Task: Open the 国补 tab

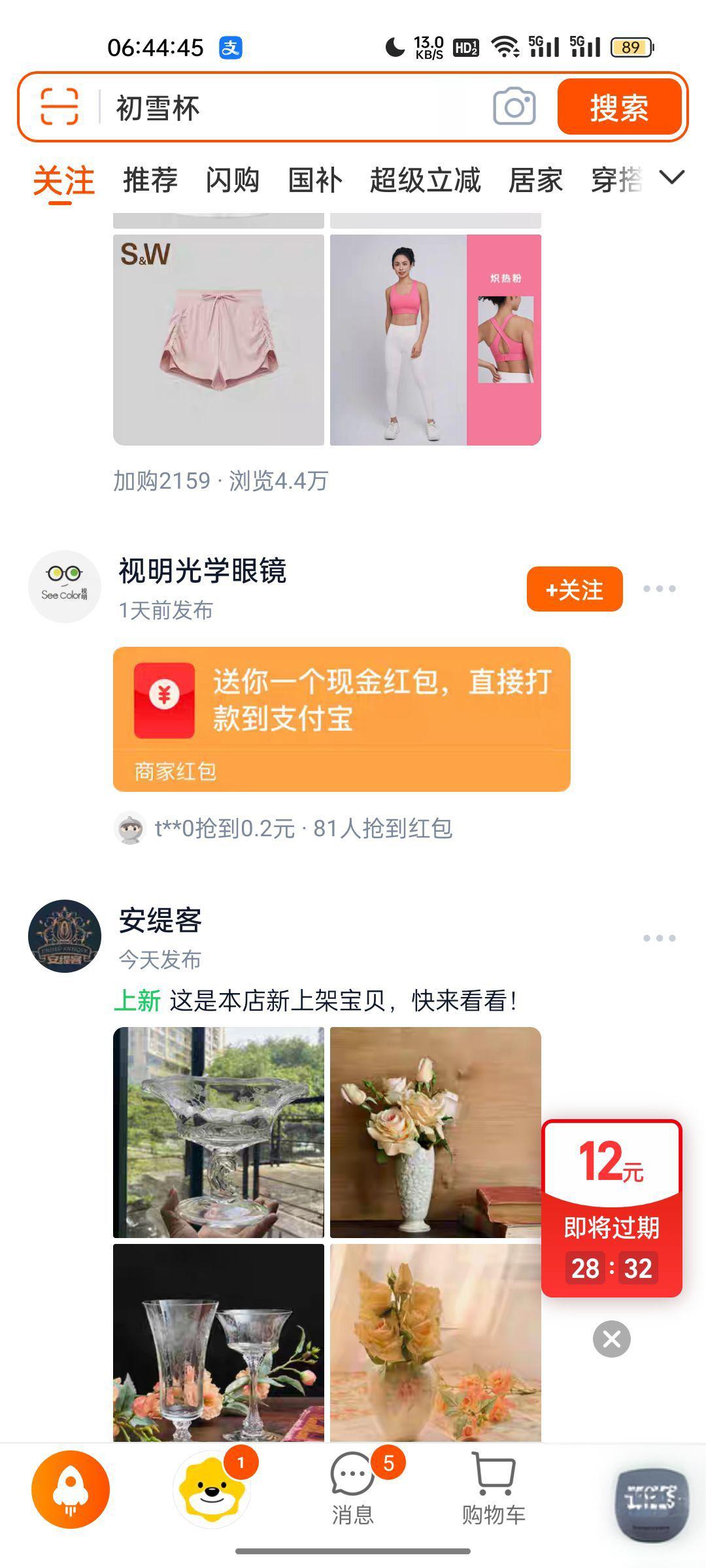Action: tap(314, 180)
